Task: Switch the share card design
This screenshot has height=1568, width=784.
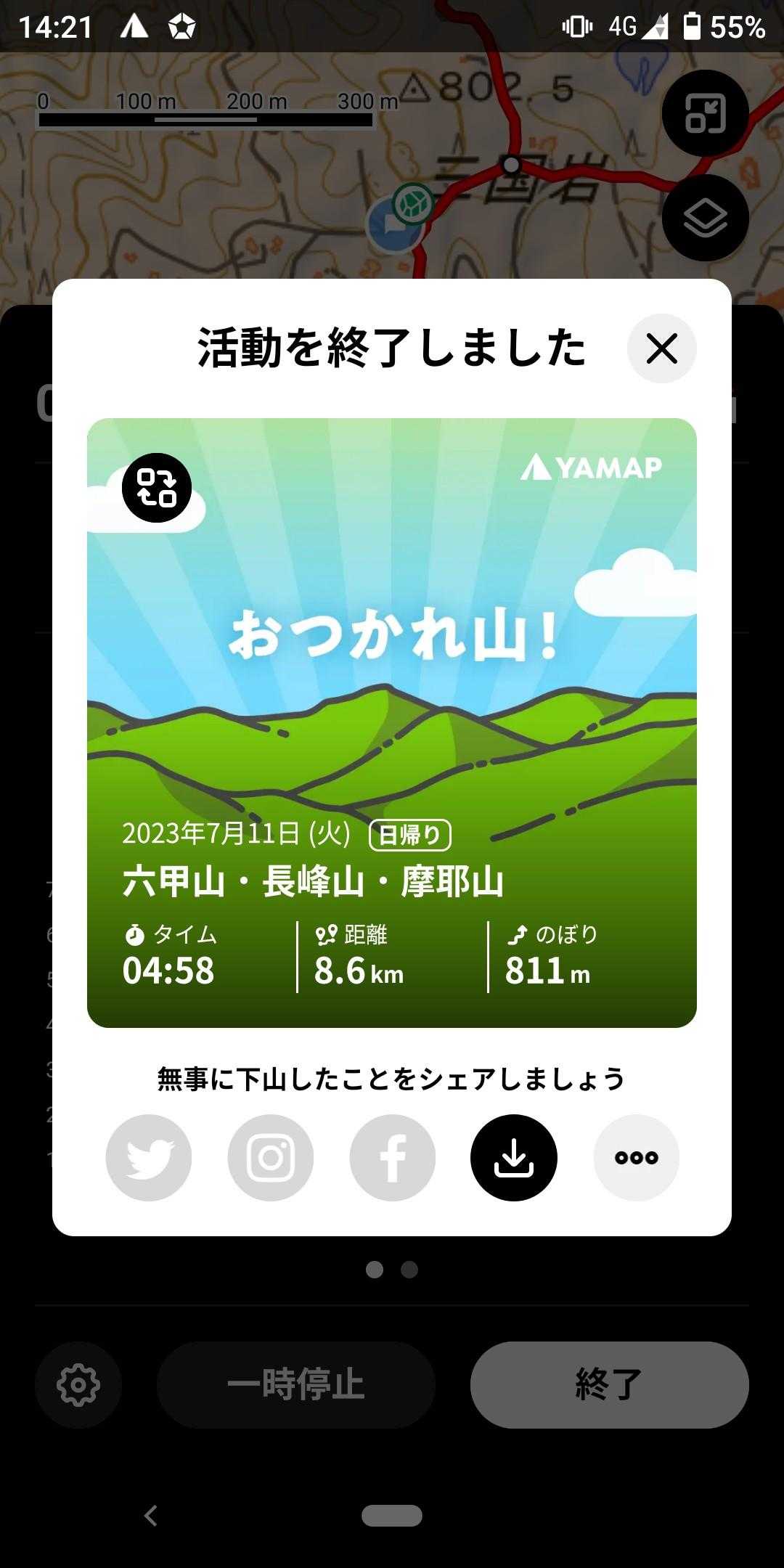Action: [157, 487]
